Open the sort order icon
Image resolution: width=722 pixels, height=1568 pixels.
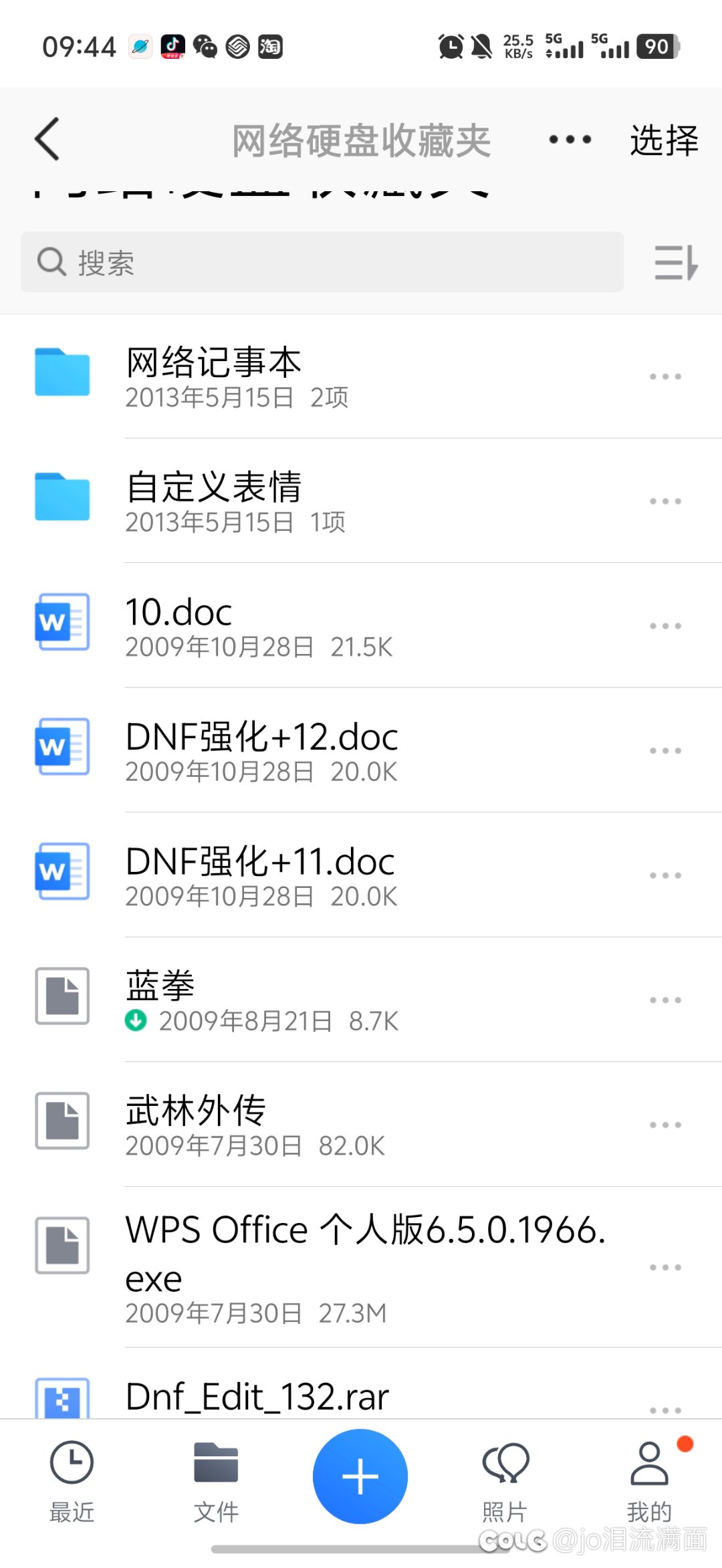click(676, 262)
